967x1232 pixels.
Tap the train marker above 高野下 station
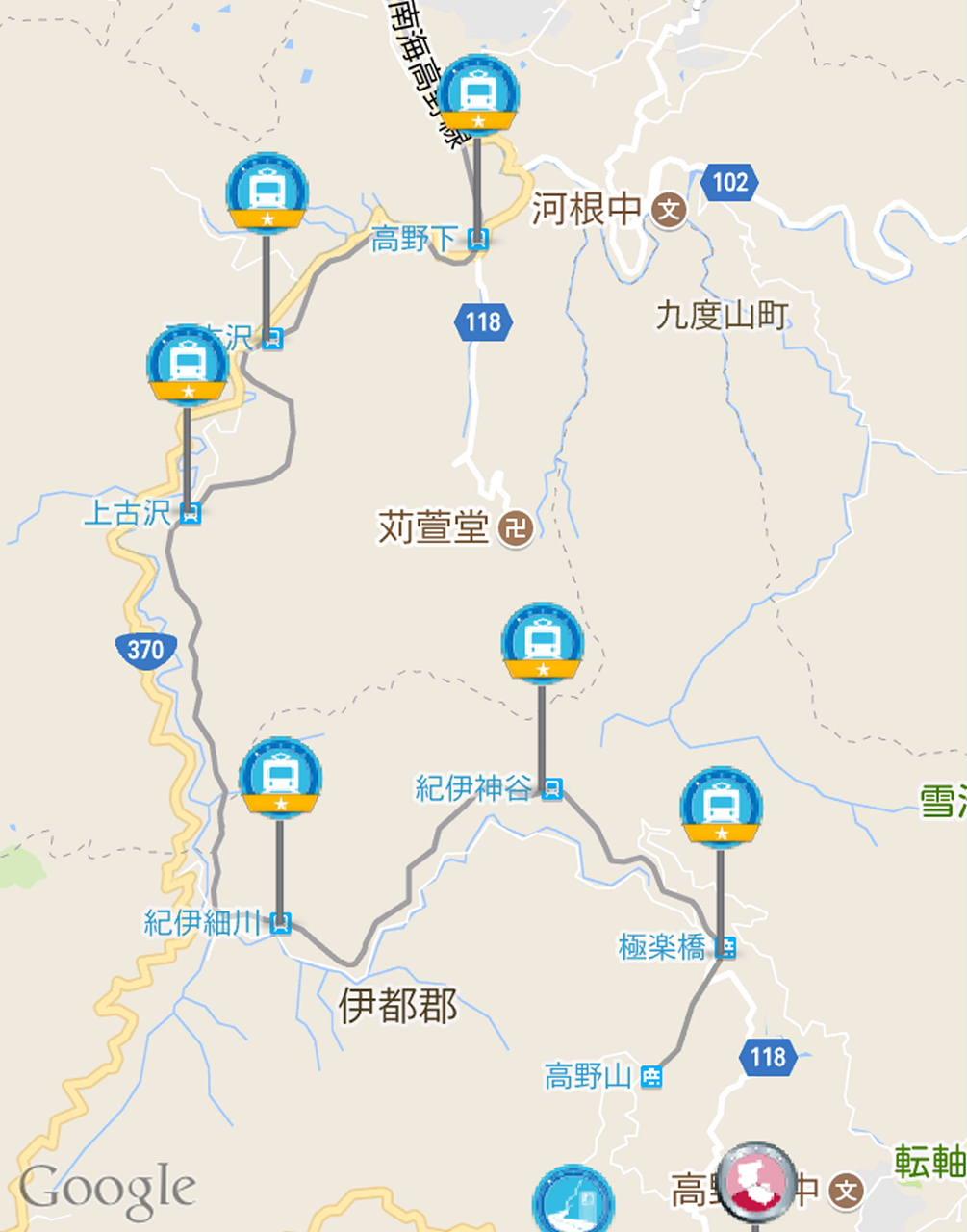click(478, 95)
